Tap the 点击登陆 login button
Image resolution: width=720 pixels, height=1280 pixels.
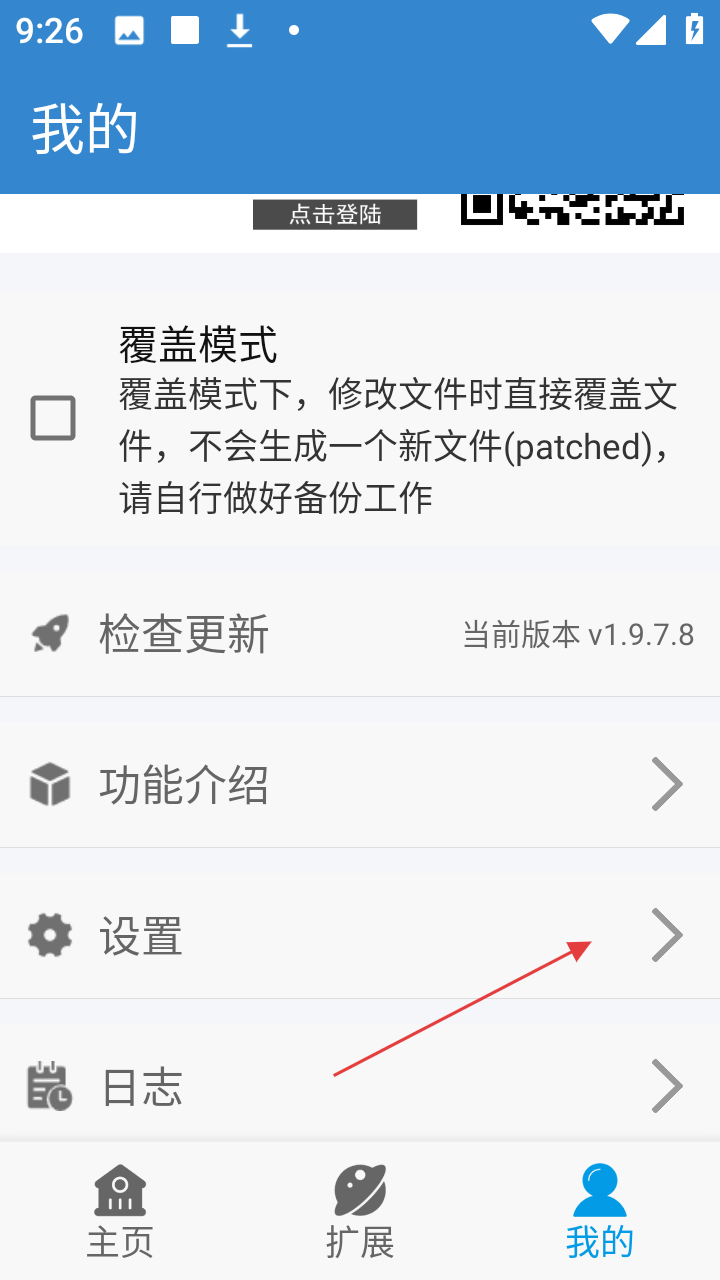pos(334,214)
